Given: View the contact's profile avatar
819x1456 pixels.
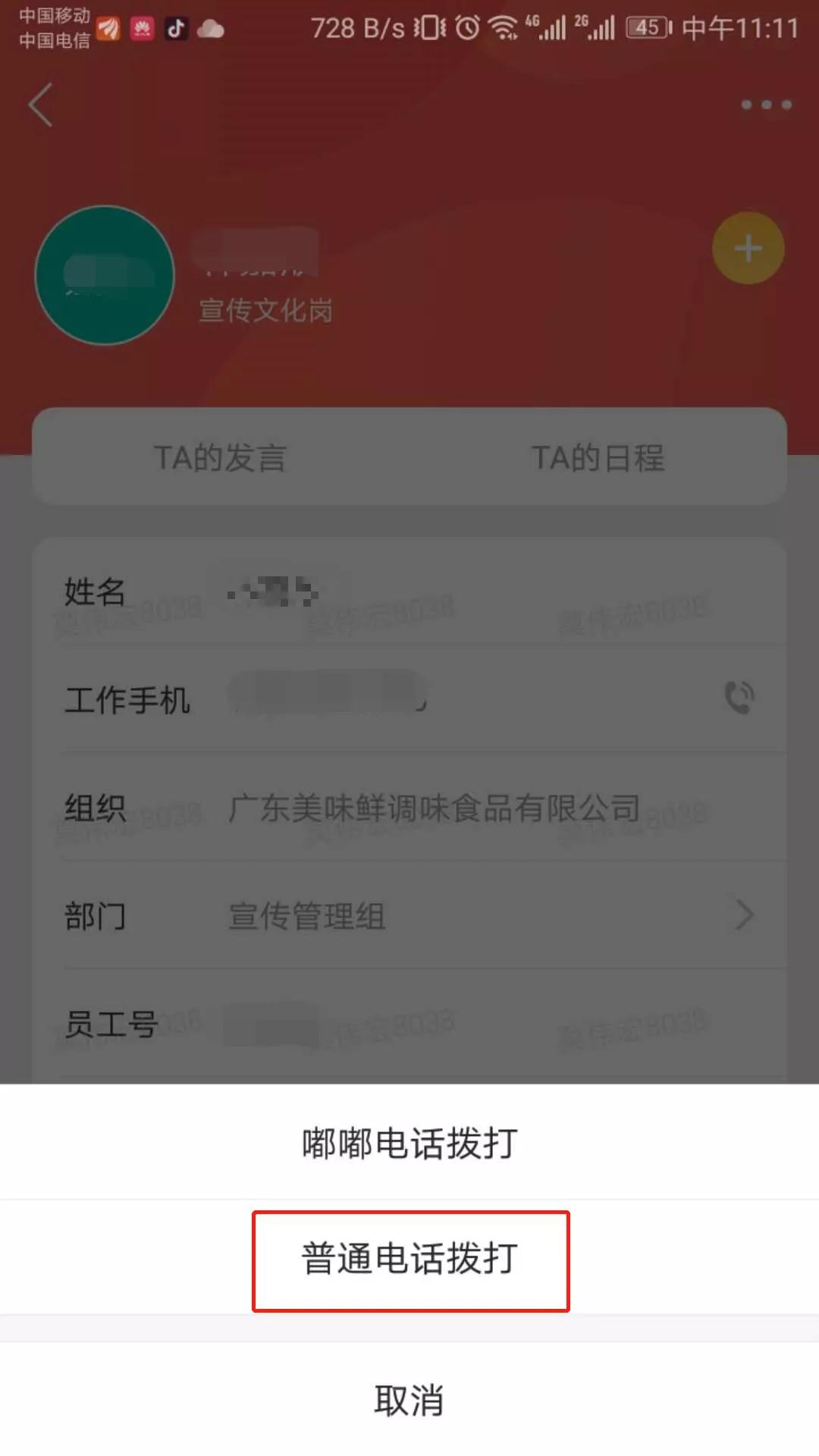Looking at the screenshot, I should click(105, 275).
